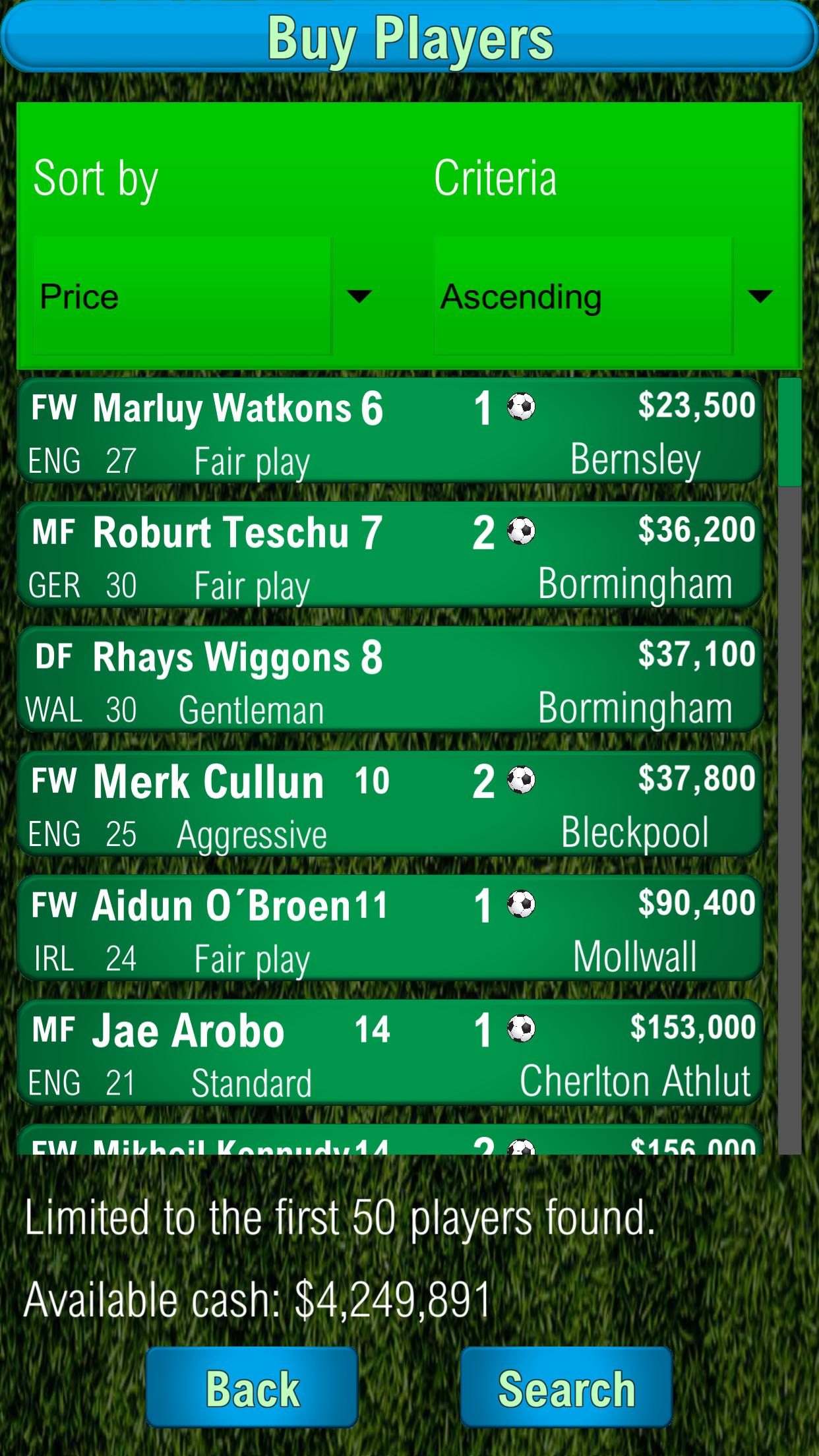Select midfielder Jae Arobo
Screen dimensions: 819x1456
[390, 1053]
